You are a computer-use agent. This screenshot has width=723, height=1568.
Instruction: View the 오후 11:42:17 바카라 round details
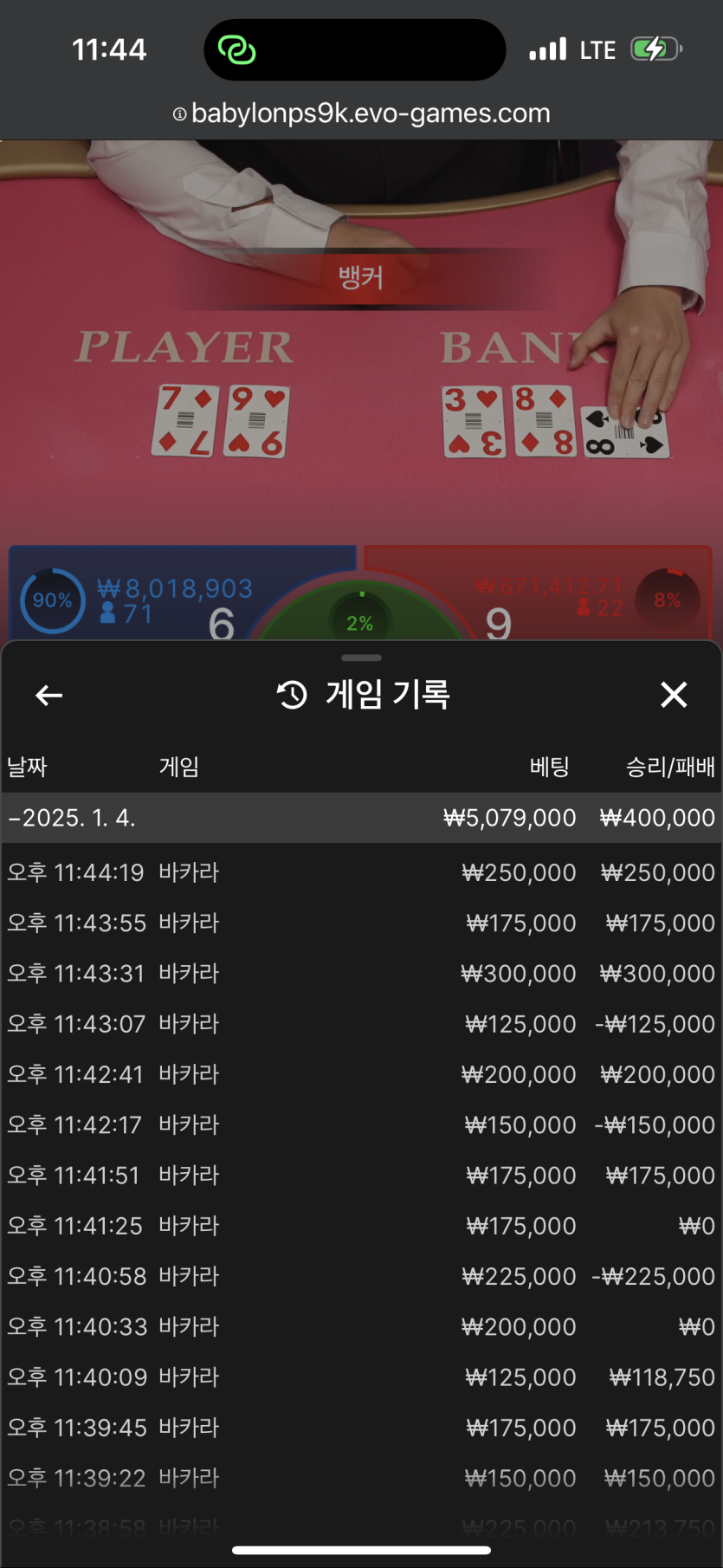point(361,1124)
